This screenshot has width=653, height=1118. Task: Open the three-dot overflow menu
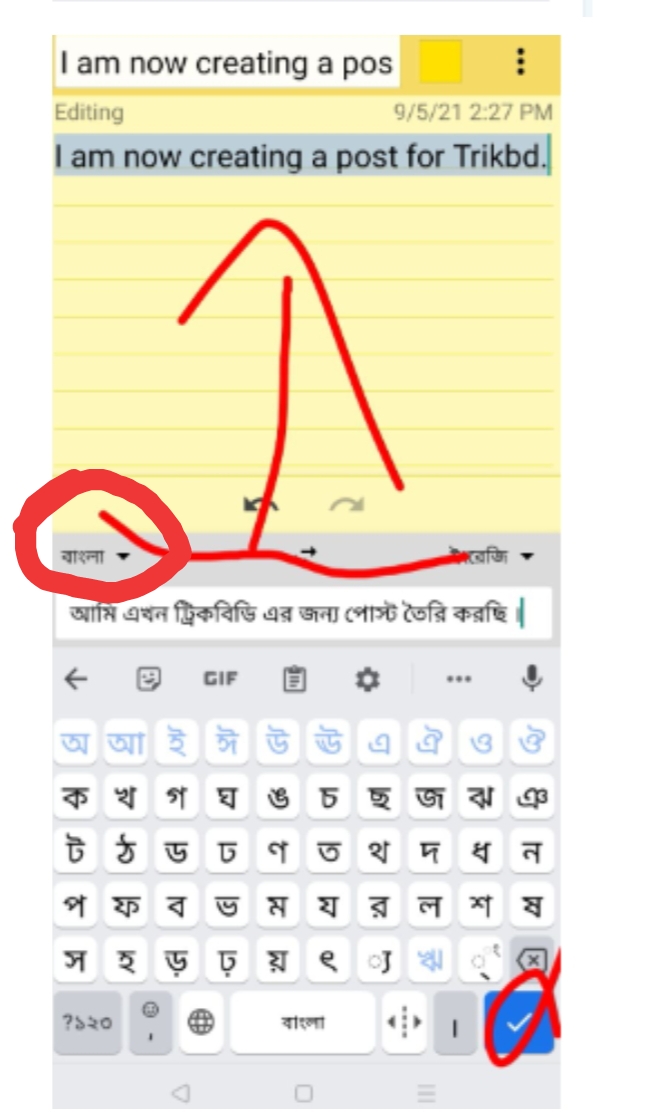coord(520,63)
